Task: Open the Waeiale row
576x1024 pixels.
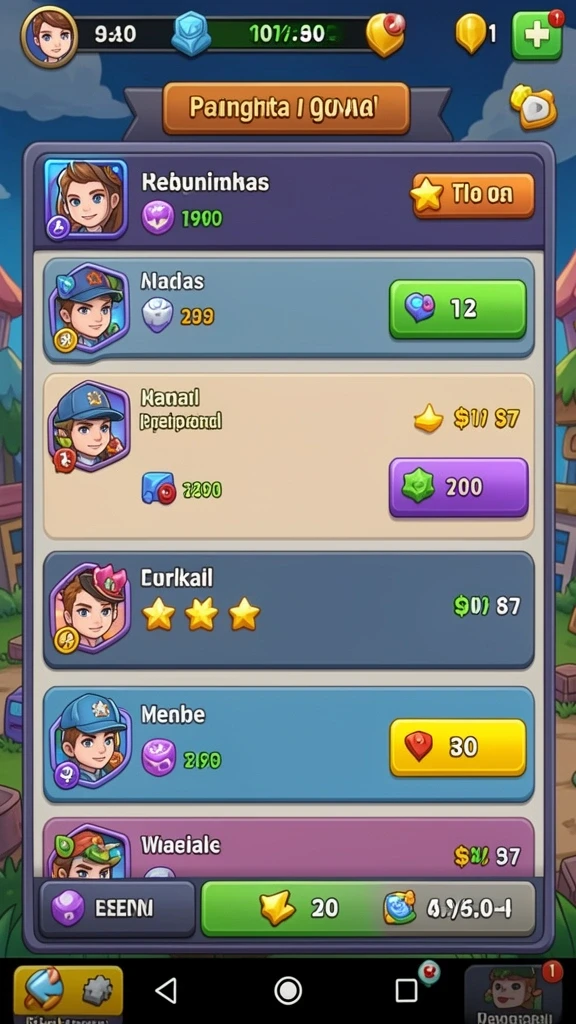Action: [289, 848]
